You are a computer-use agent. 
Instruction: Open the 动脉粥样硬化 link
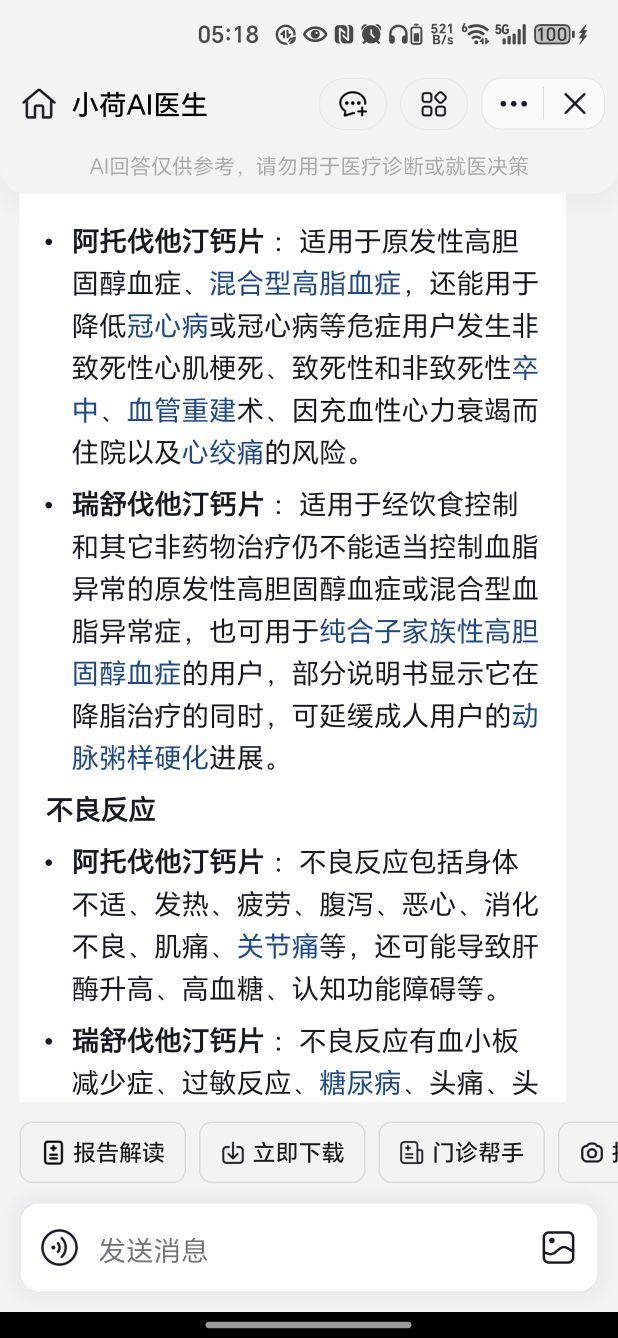(140, 758)
